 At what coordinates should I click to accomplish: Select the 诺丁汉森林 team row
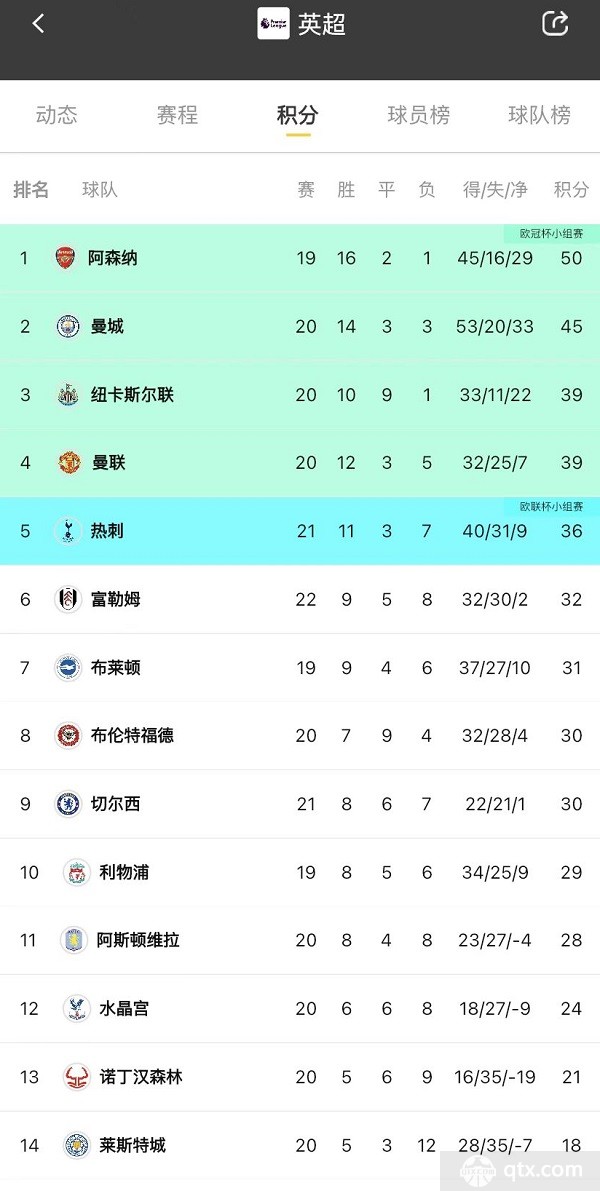[x=300, y=1076]
